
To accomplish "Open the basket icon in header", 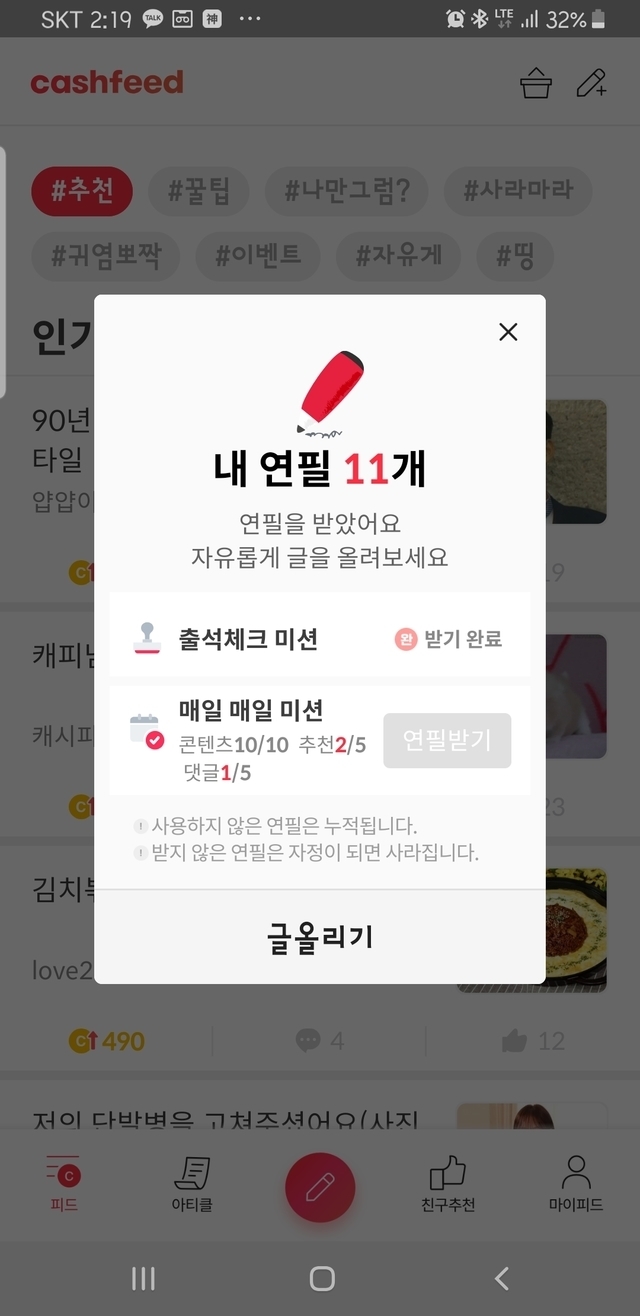I will 536,84.
